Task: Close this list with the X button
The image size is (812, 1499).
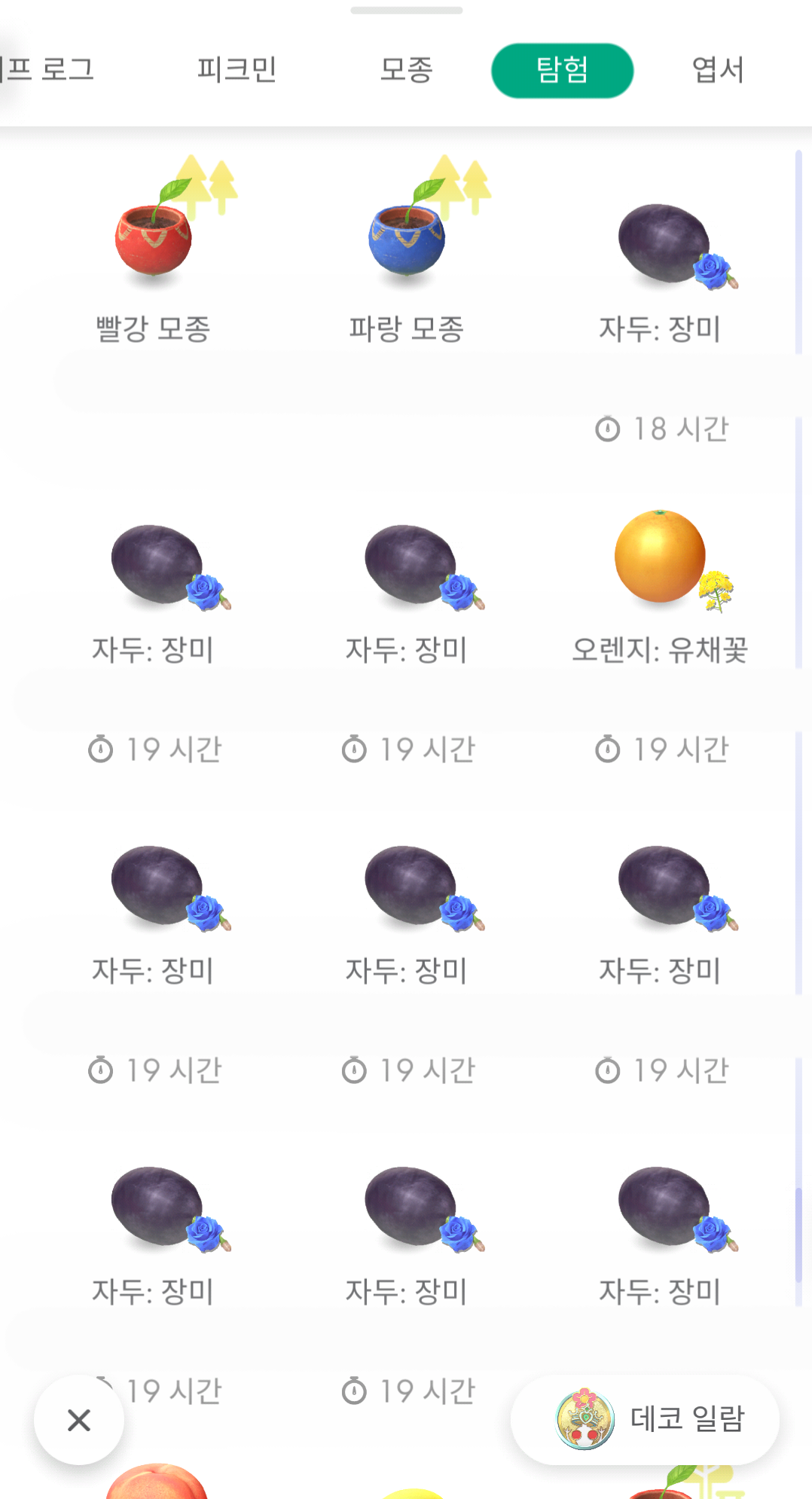Action: (79, 1420)
